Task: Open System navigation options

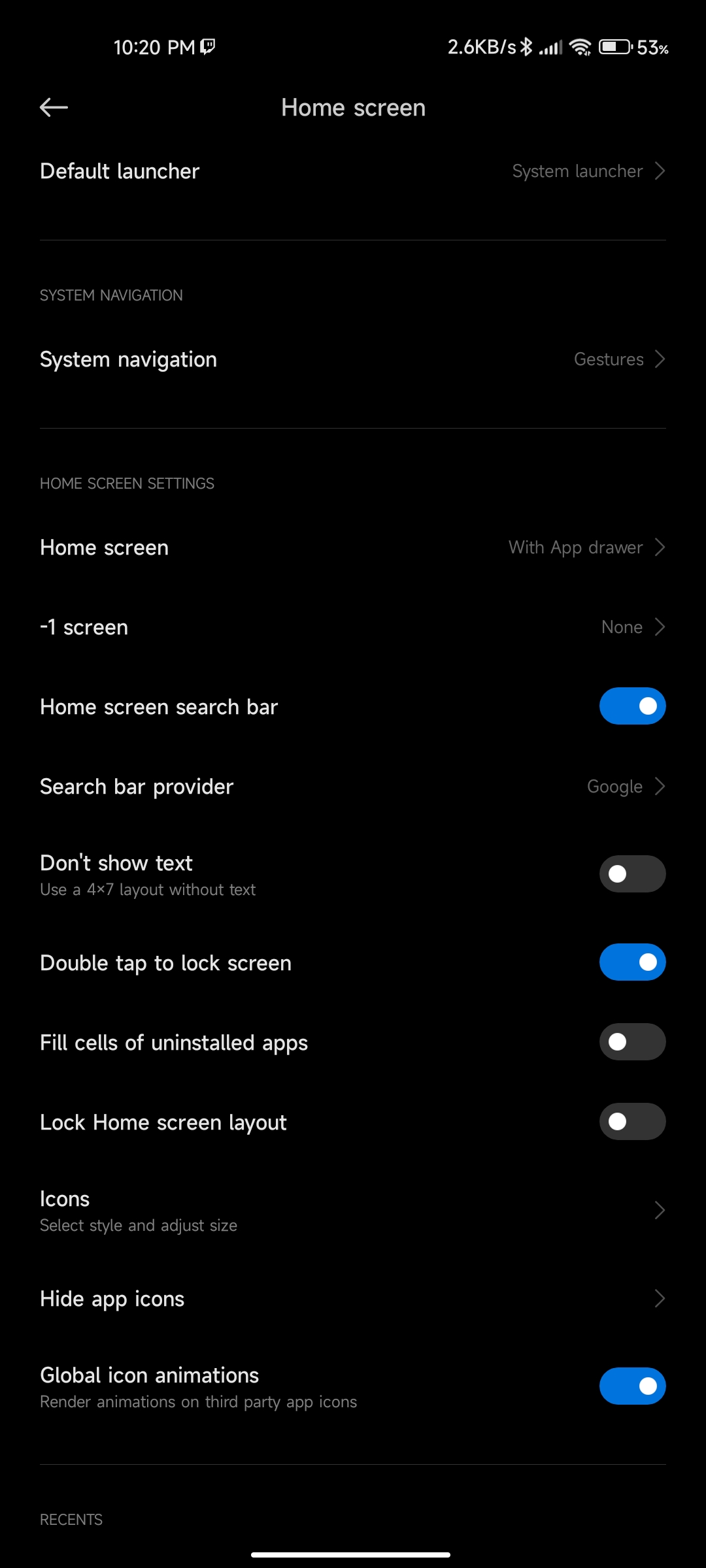Action: click(x=353, y=359)
